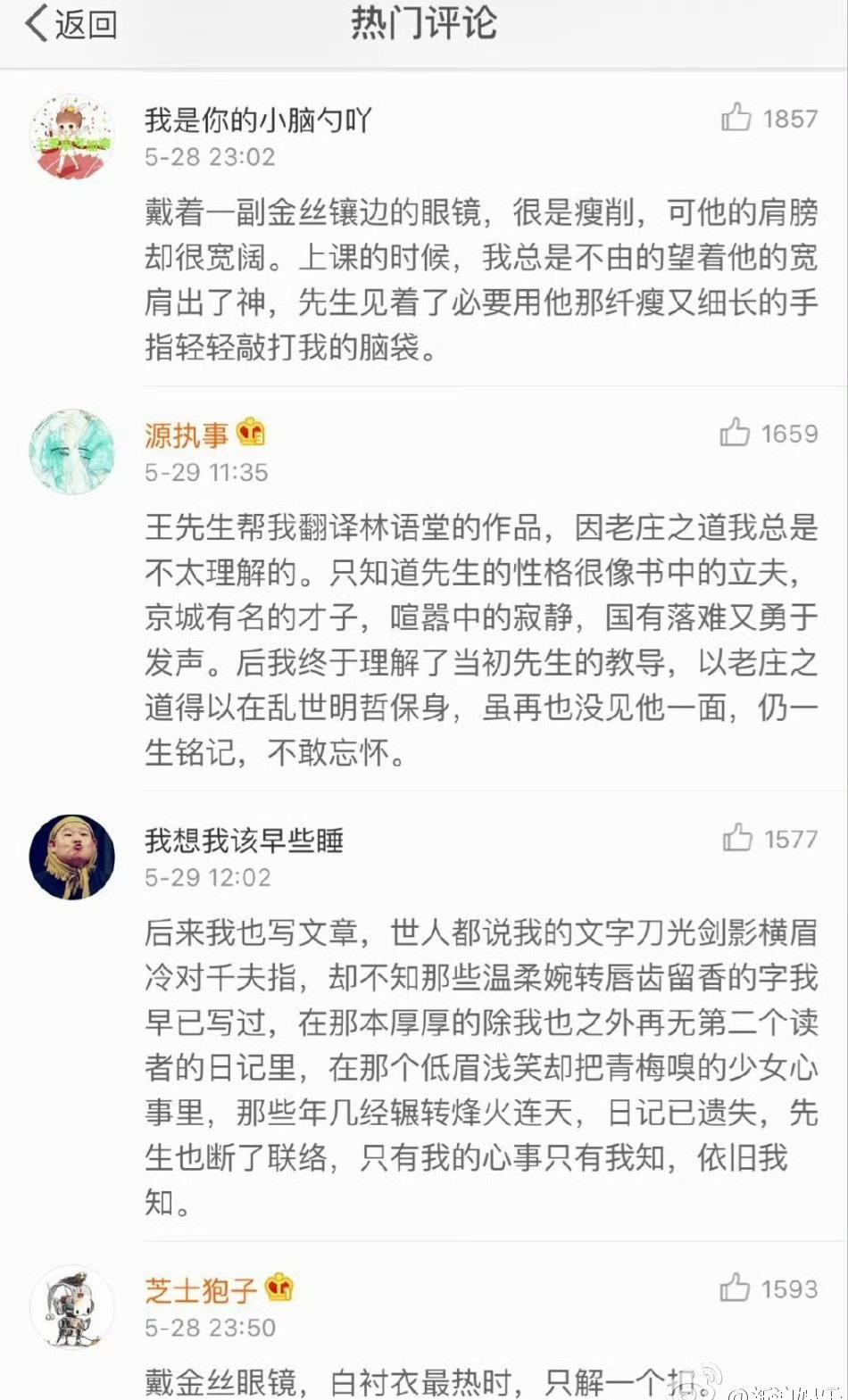Tap the username 源执事

(187, 435)
